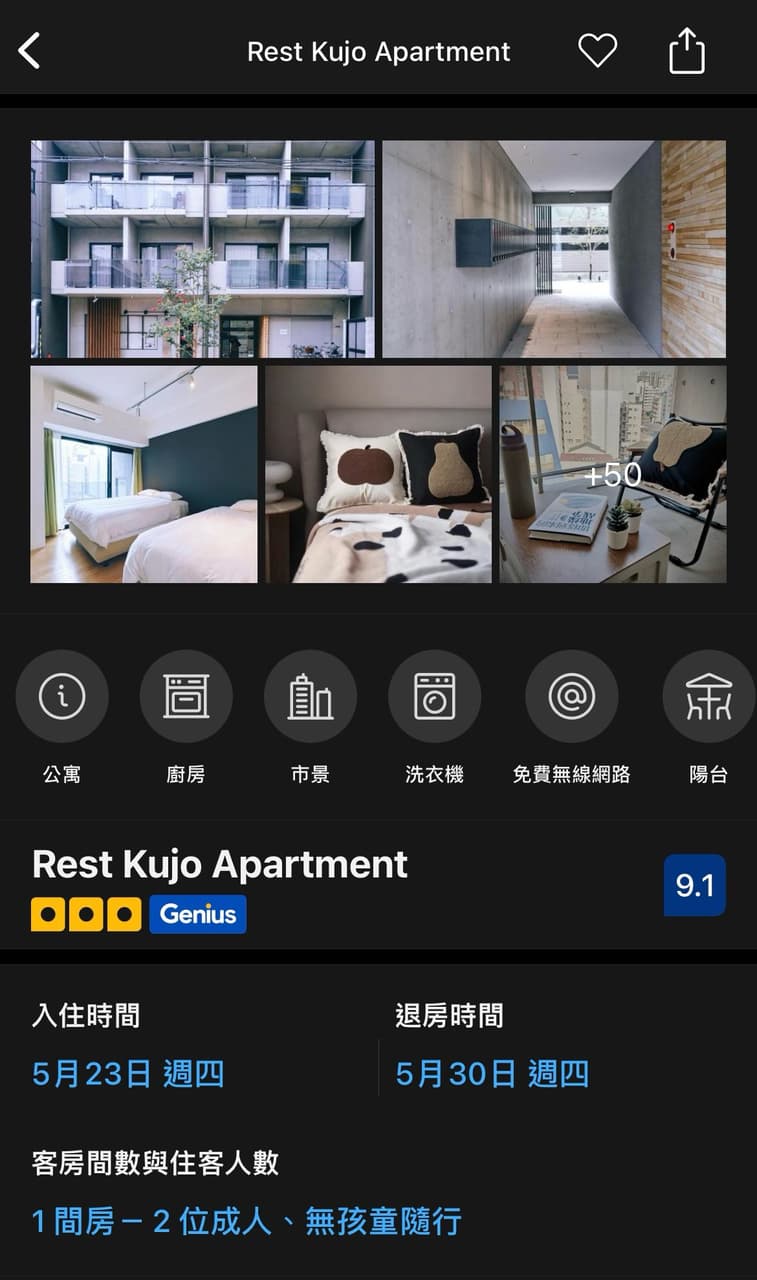The image size is (757, 1280).
Task: Open the building exterior photo
Action: point(203,248)
